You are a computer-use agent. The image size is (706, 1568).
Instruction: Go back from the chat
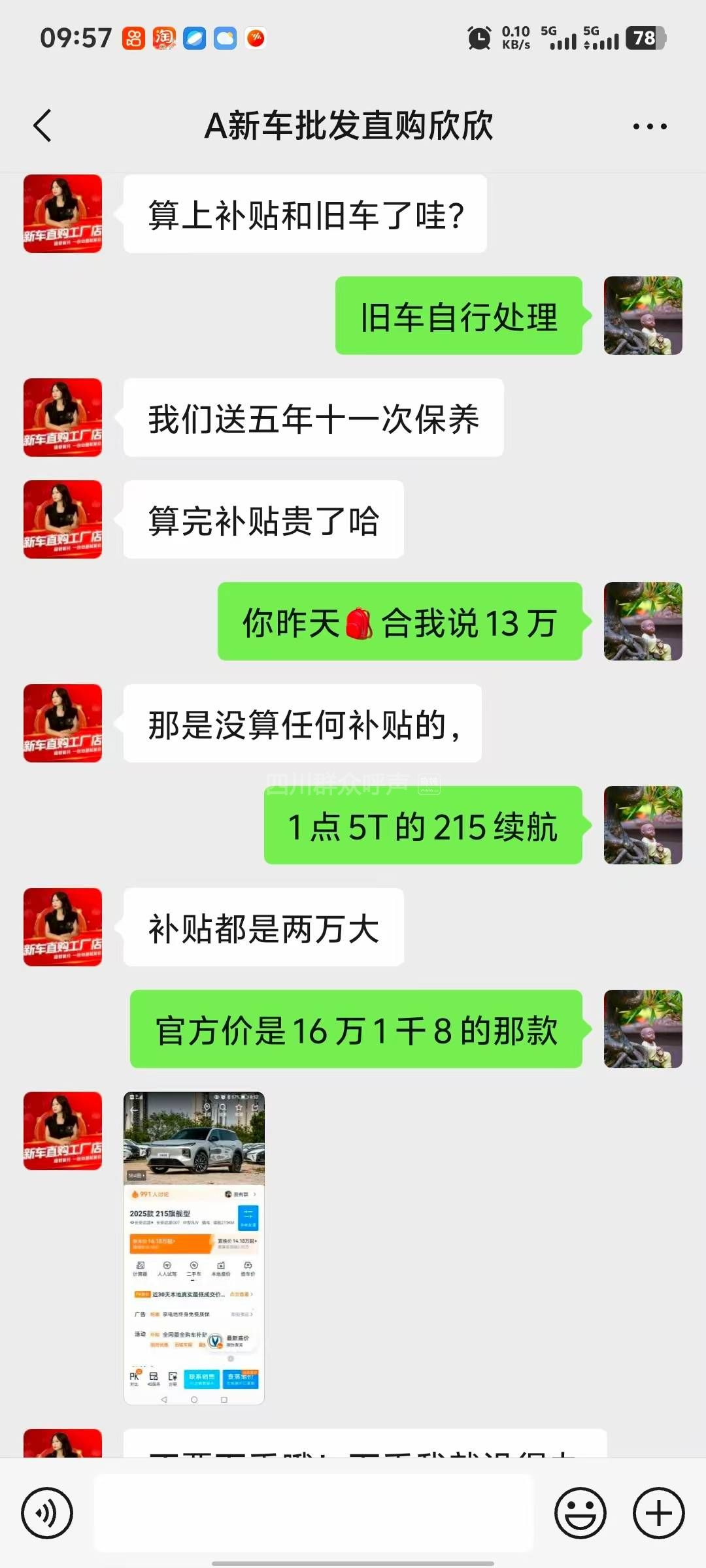(x=43, y=125)
